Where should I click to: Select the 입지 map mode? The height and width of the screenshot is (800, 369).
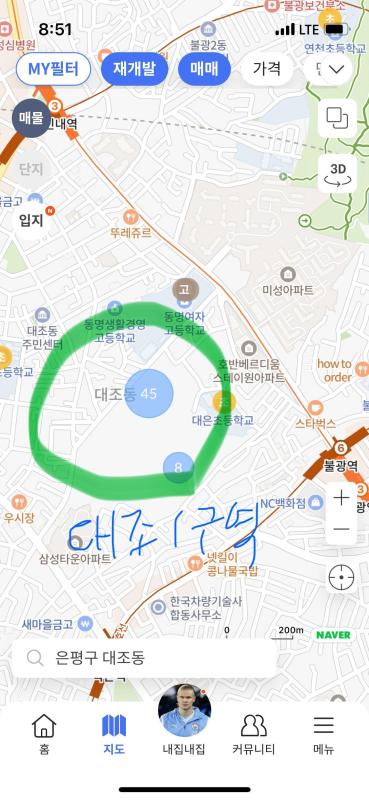tap(31, 220)
